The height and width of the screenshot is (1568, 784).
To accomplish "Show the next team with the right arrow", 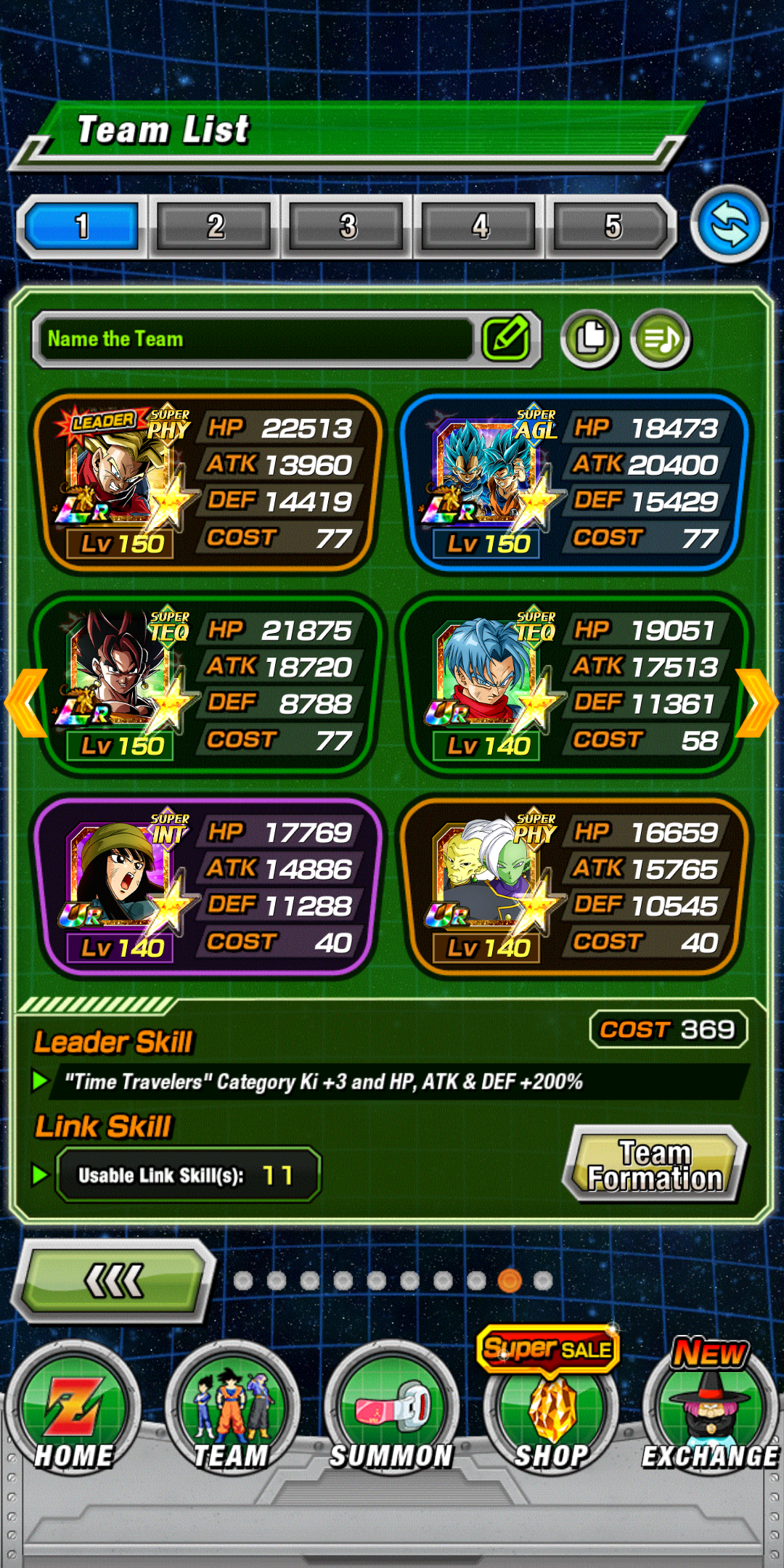I will tap(757, 703).
